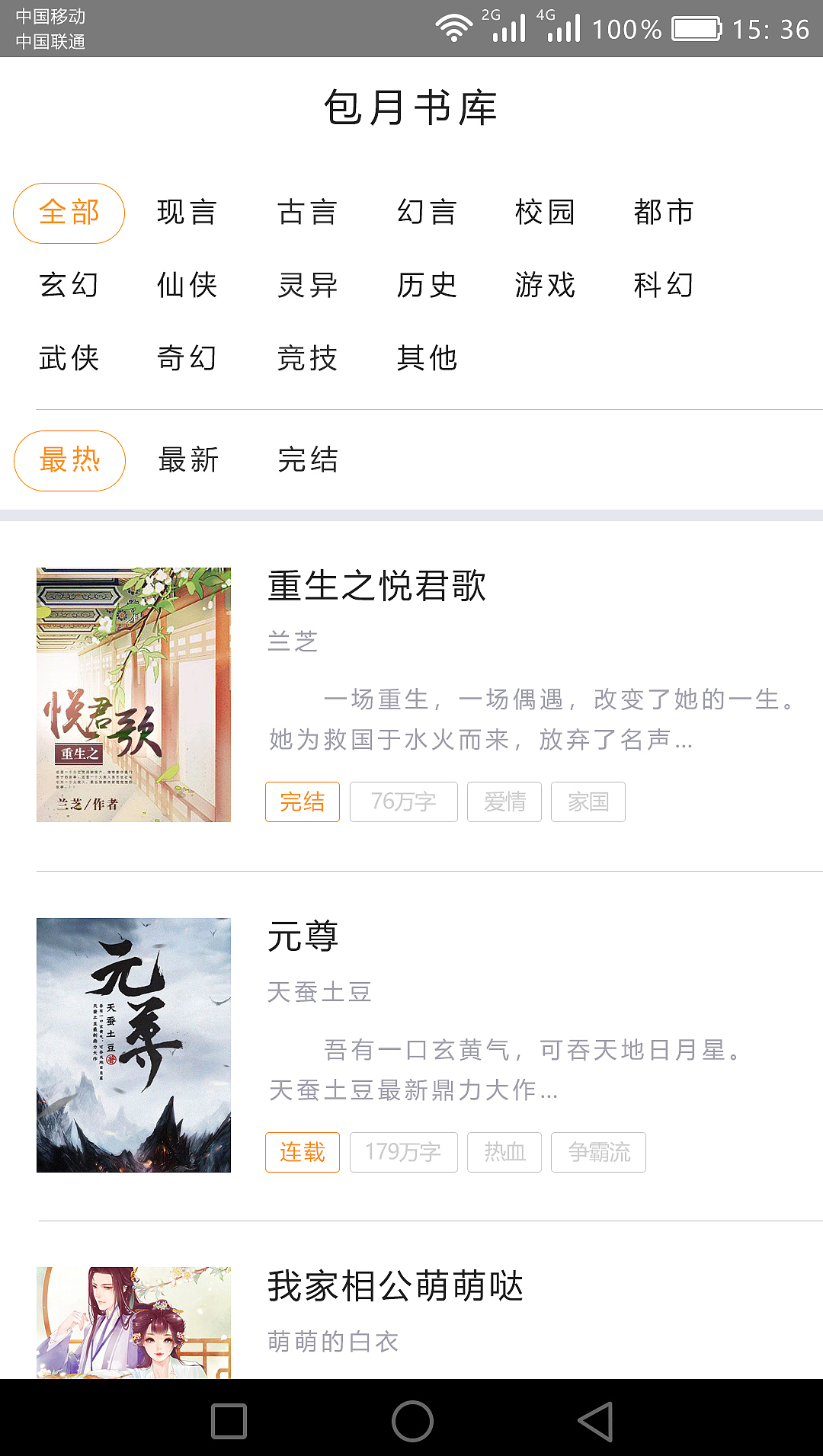Tap the 179万字 word count tag
This screenshot has width=823, height=1456.
[403, 1152]
